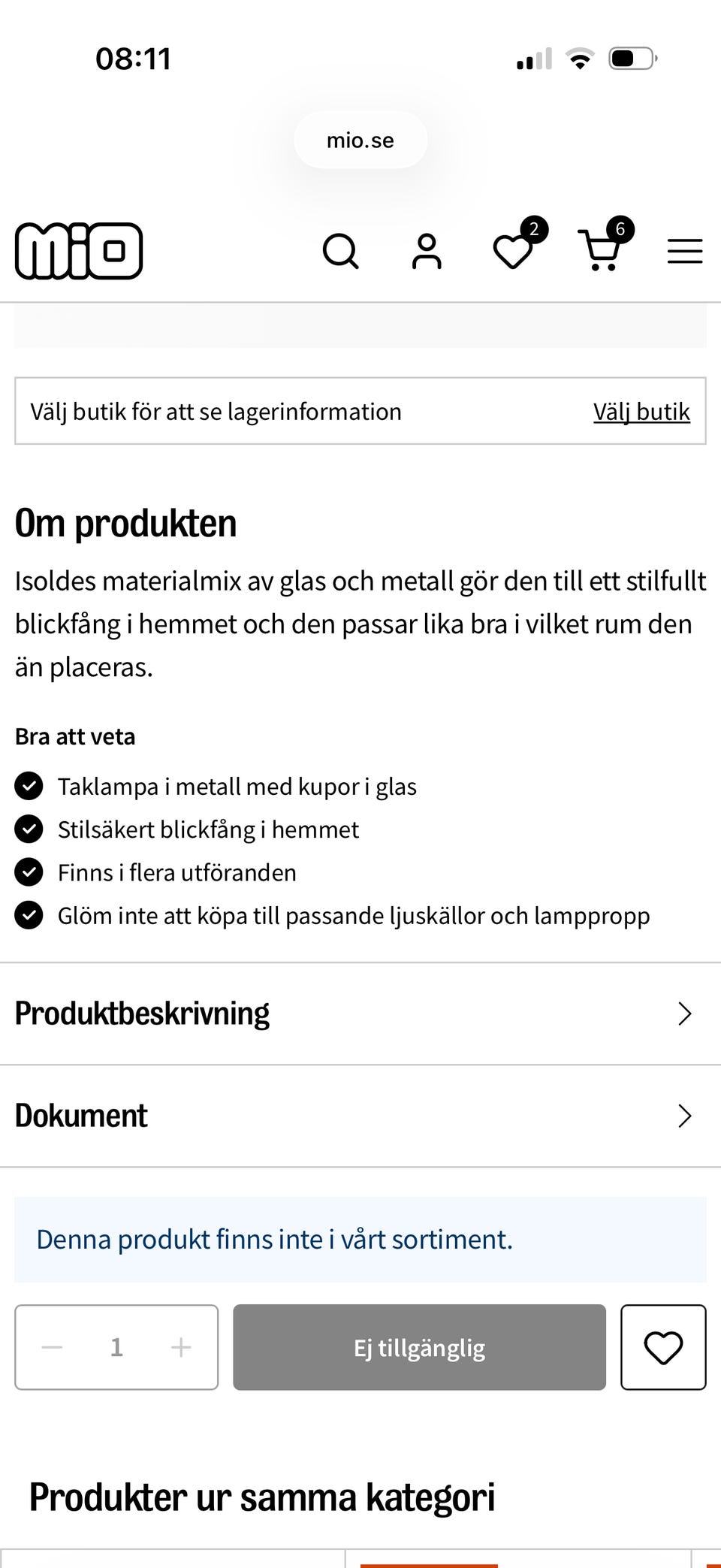Tap the Ej tillgänglig button
Viewport: 721px width, 1568px height.
click(419, 1347)
